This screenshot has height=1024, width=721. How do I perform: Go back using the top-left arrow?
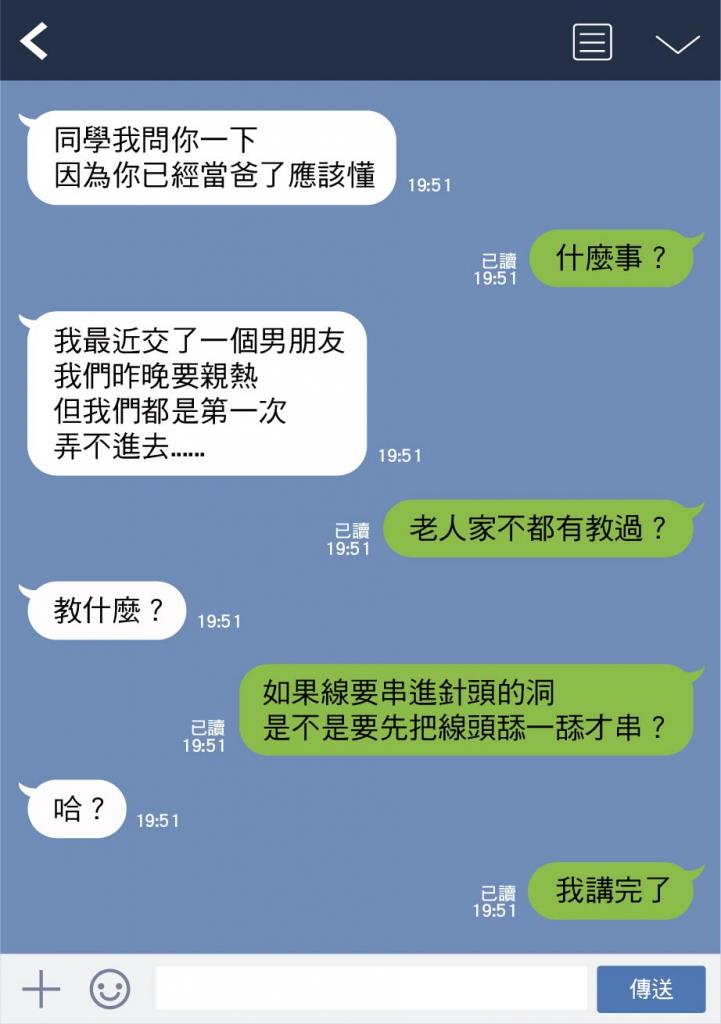click(35, 42)
